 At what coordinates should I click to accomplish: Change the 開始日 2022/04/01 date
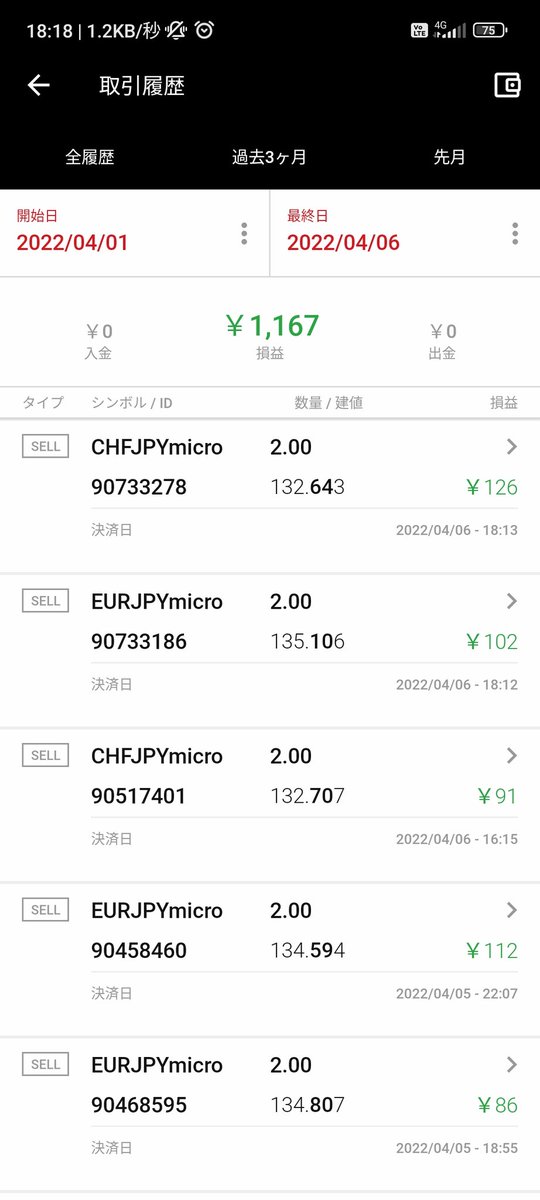pos(135,233)
